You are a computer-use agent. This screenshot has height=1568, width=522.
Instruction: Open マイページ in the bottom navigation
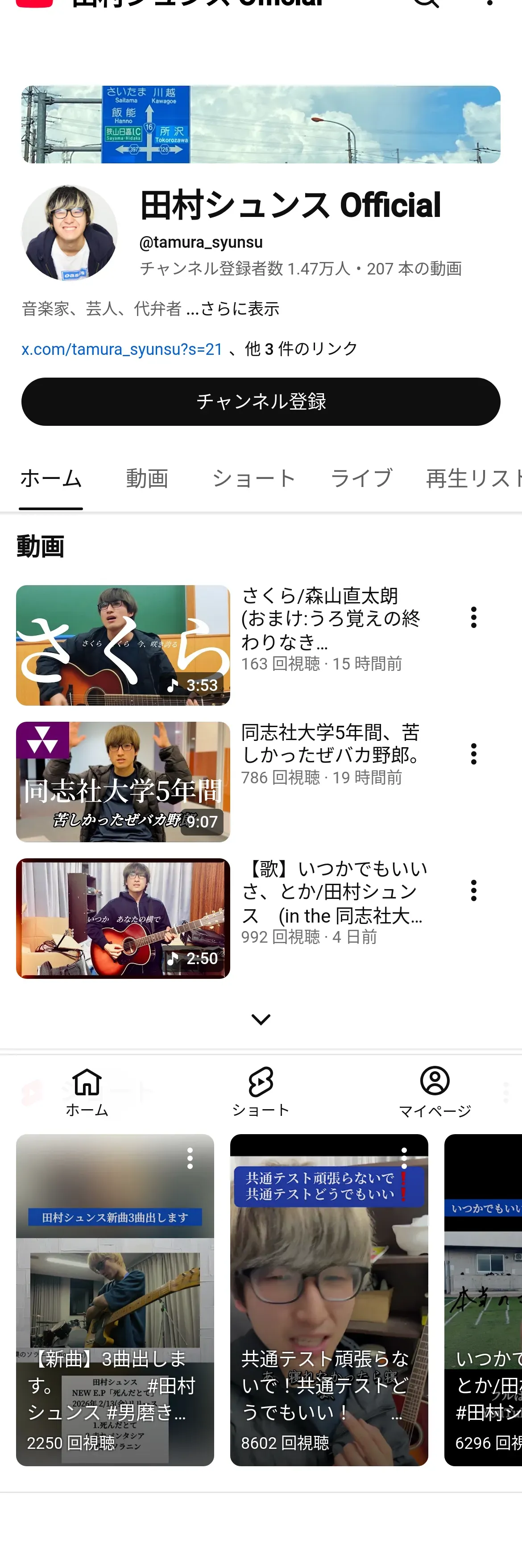coord(435,1091)
